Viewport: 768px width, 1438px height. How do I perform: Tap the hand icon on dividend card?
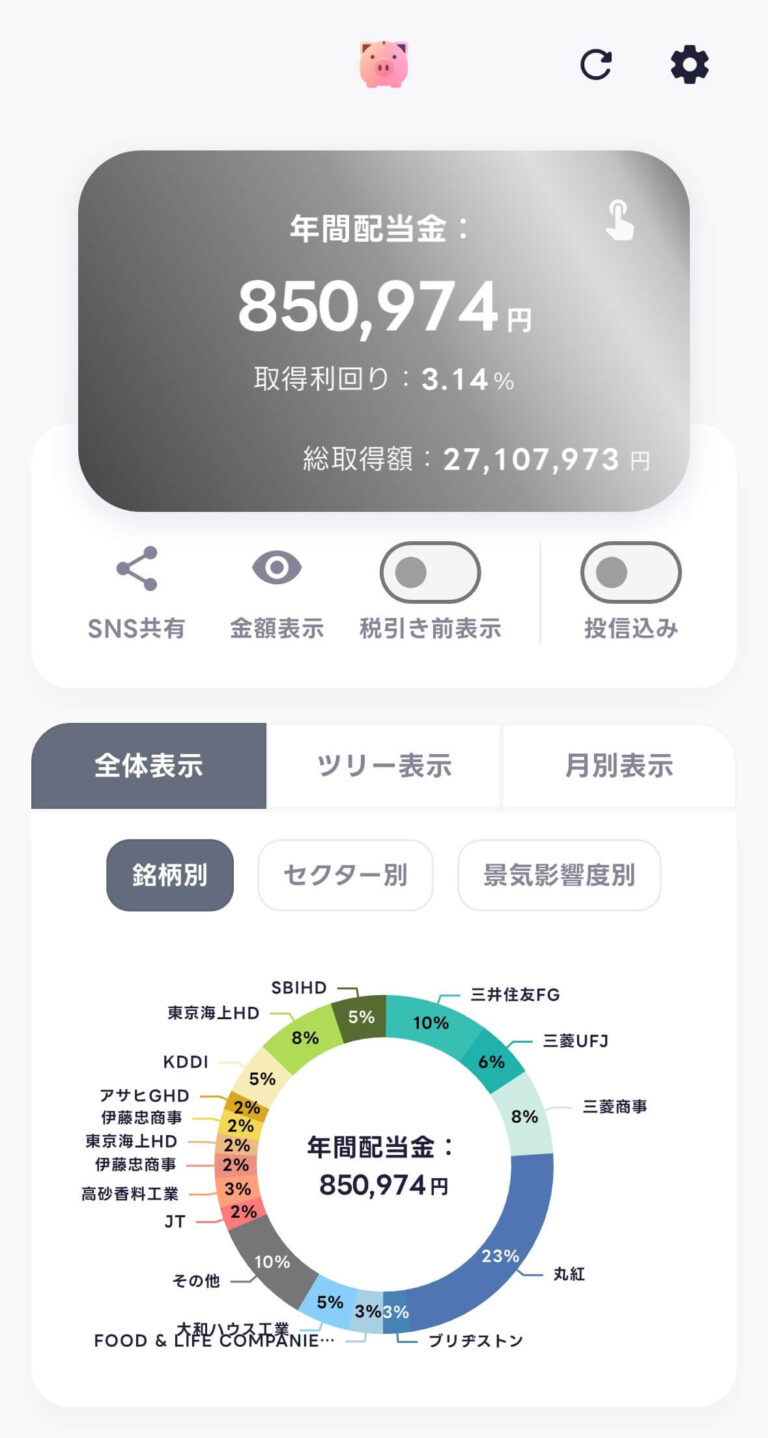coord(620,223)
